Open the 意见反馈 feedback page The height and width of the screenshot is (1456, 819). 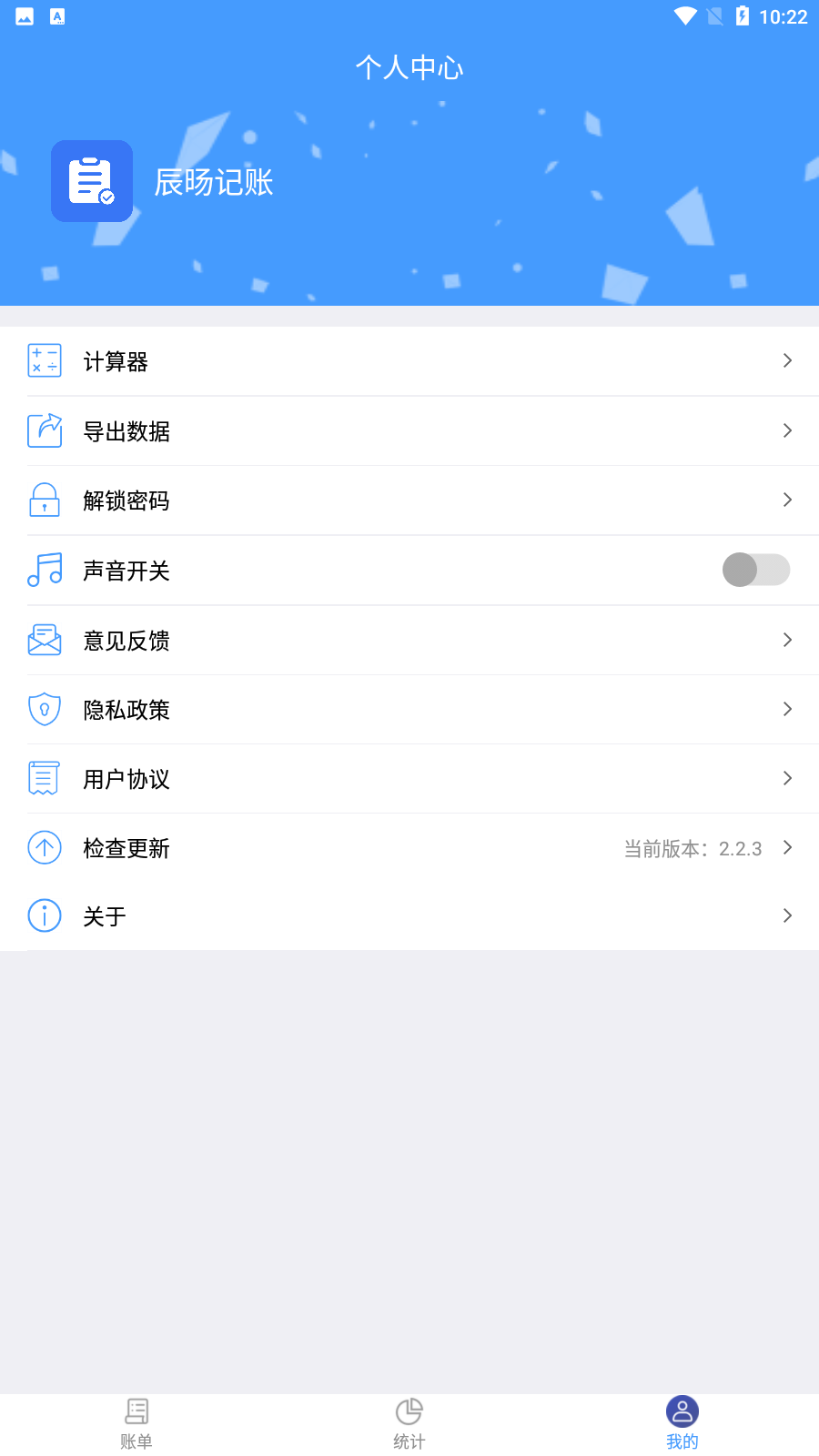tap(409, 640)
